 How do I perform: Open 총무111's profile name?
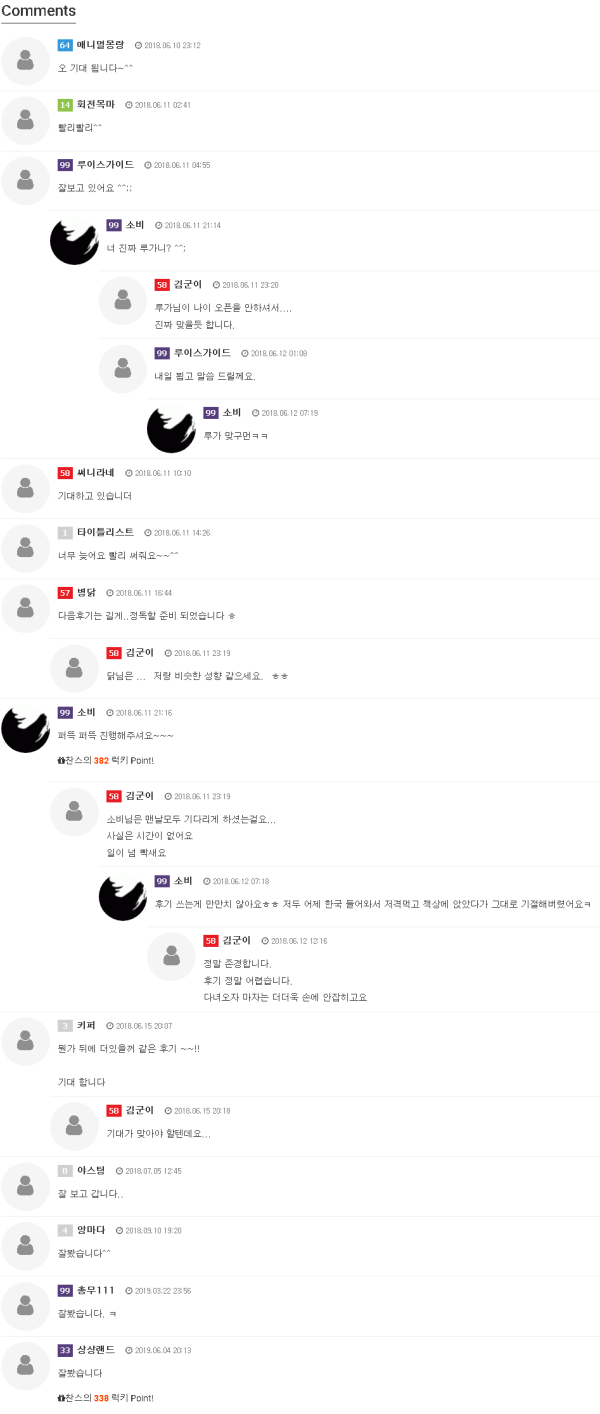pos(95,1290)
